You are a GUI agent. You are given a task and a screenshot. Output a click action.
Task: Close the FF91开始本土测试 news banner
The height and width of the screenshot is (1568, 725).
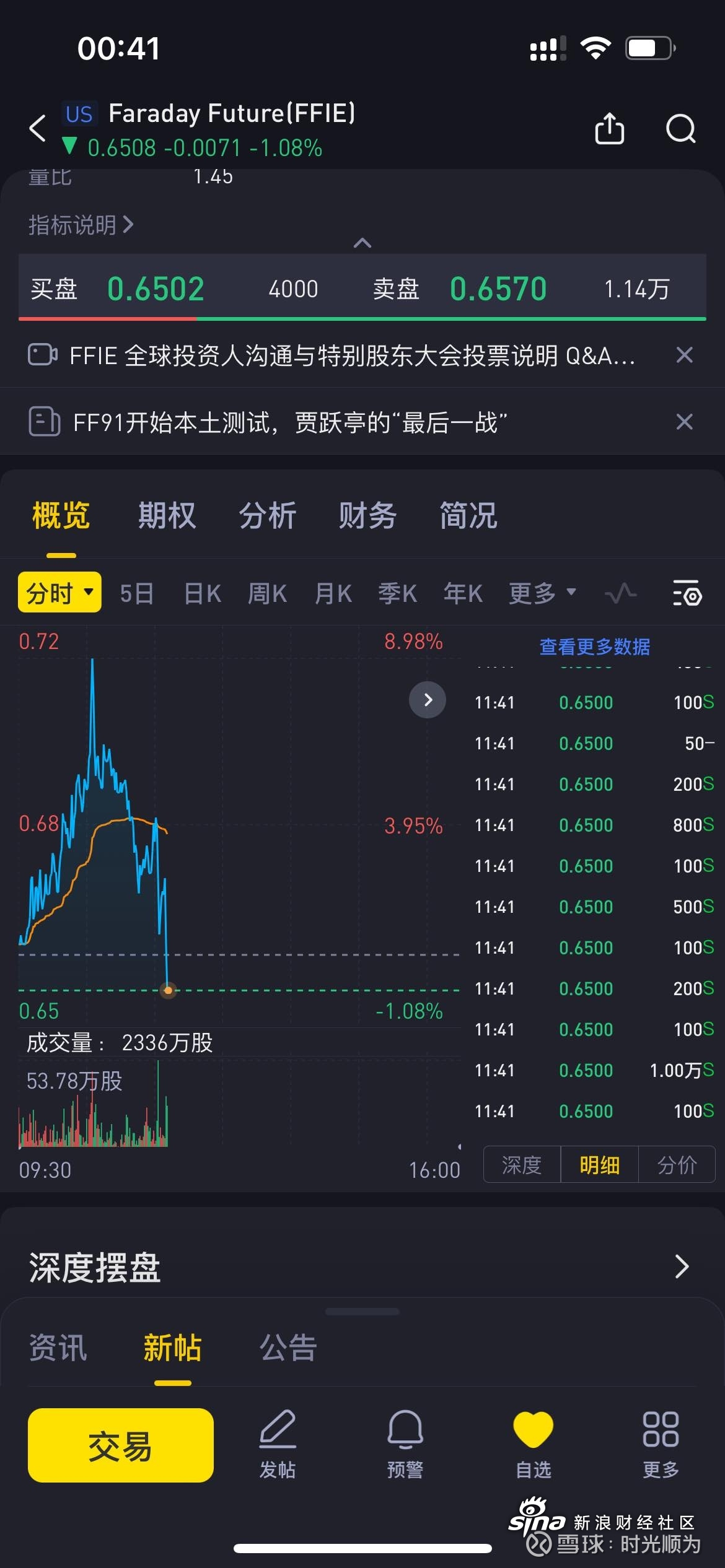click(x=684, y=422)
